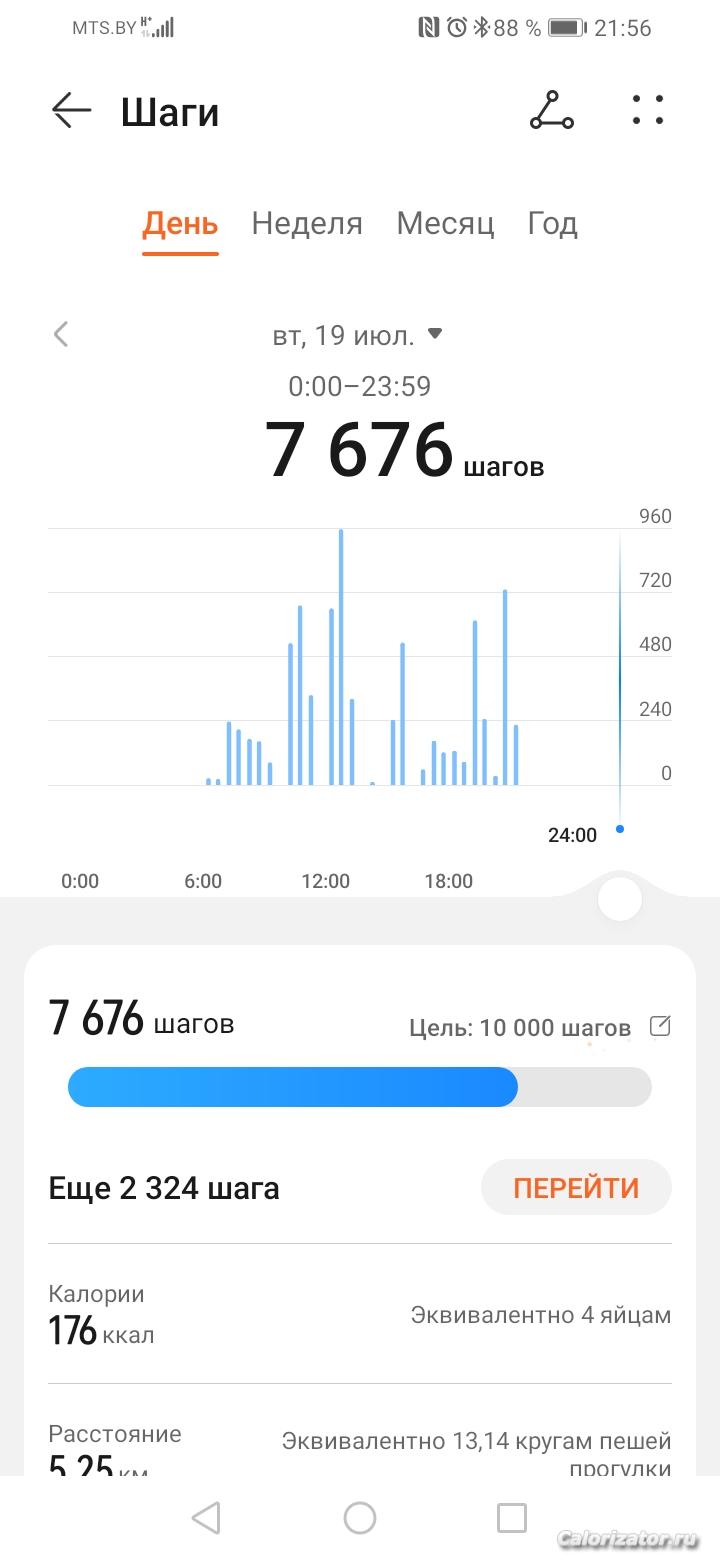
Task: Open the four-dot overflow menu
Action: click(648, 111)
